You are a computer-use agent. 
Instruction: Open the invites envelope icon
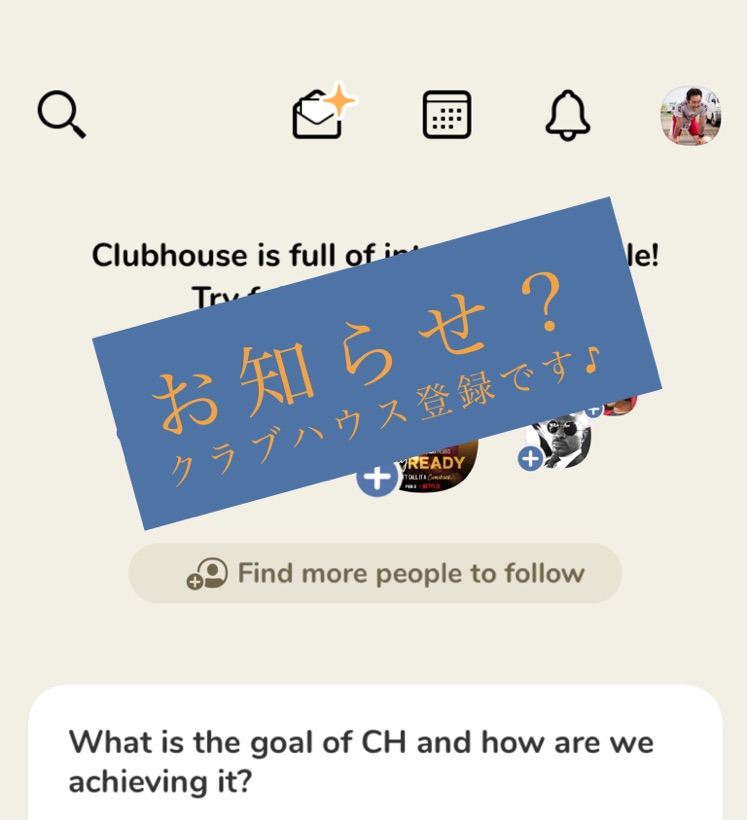(x=319, y=115)
